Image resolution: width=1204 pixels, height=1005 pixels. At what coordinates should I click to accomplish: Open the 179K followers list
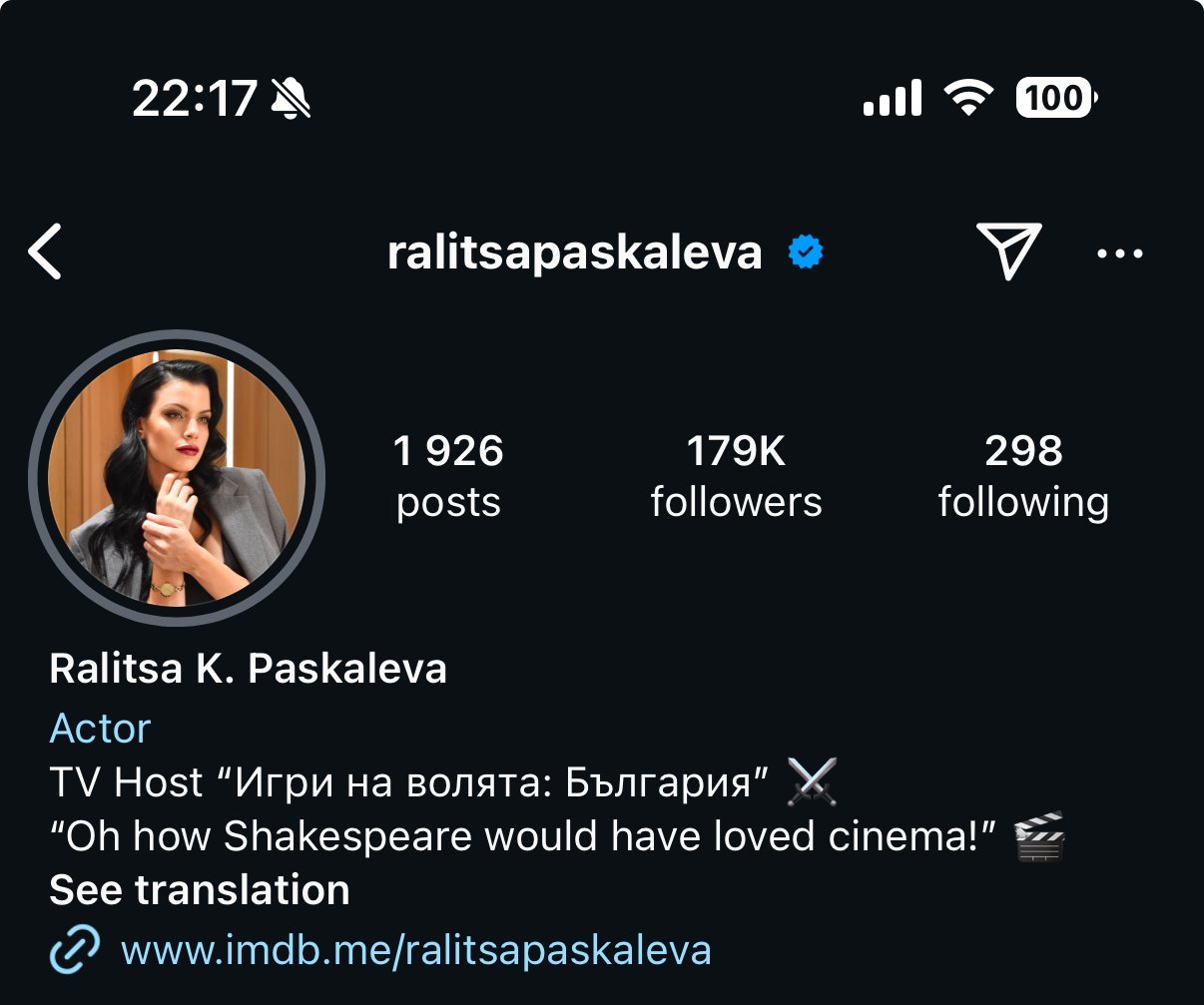tap(736, 476)
